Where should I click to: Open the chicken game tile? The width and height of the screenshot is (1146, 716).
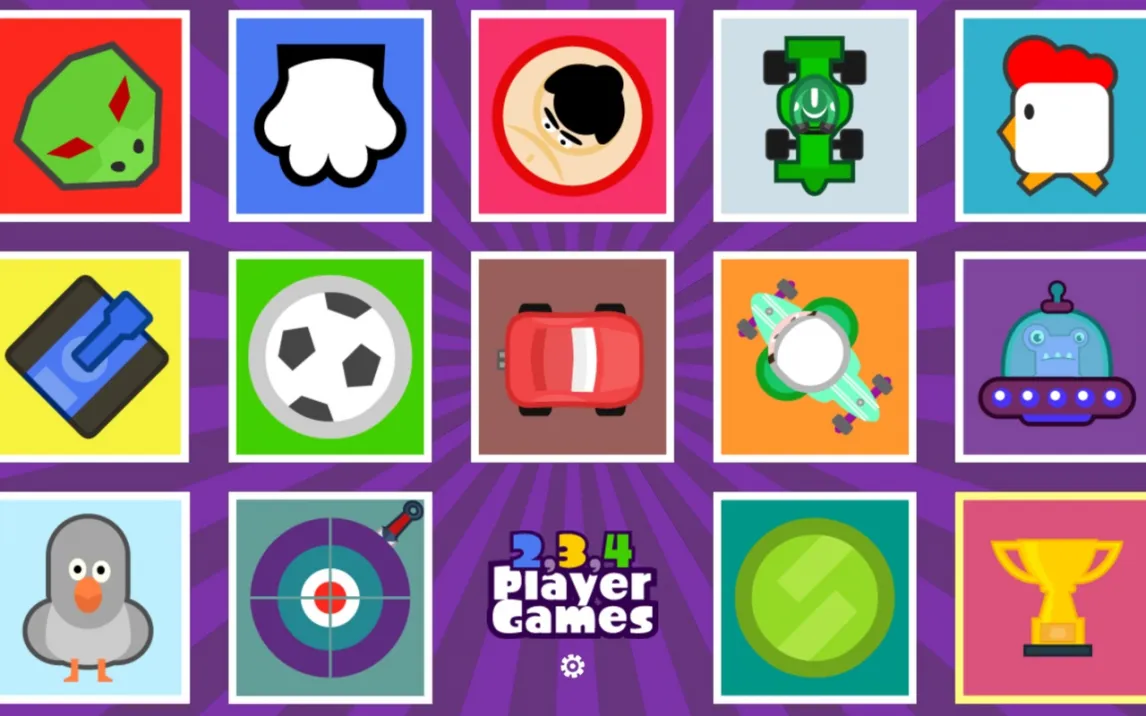point(1054,116)
